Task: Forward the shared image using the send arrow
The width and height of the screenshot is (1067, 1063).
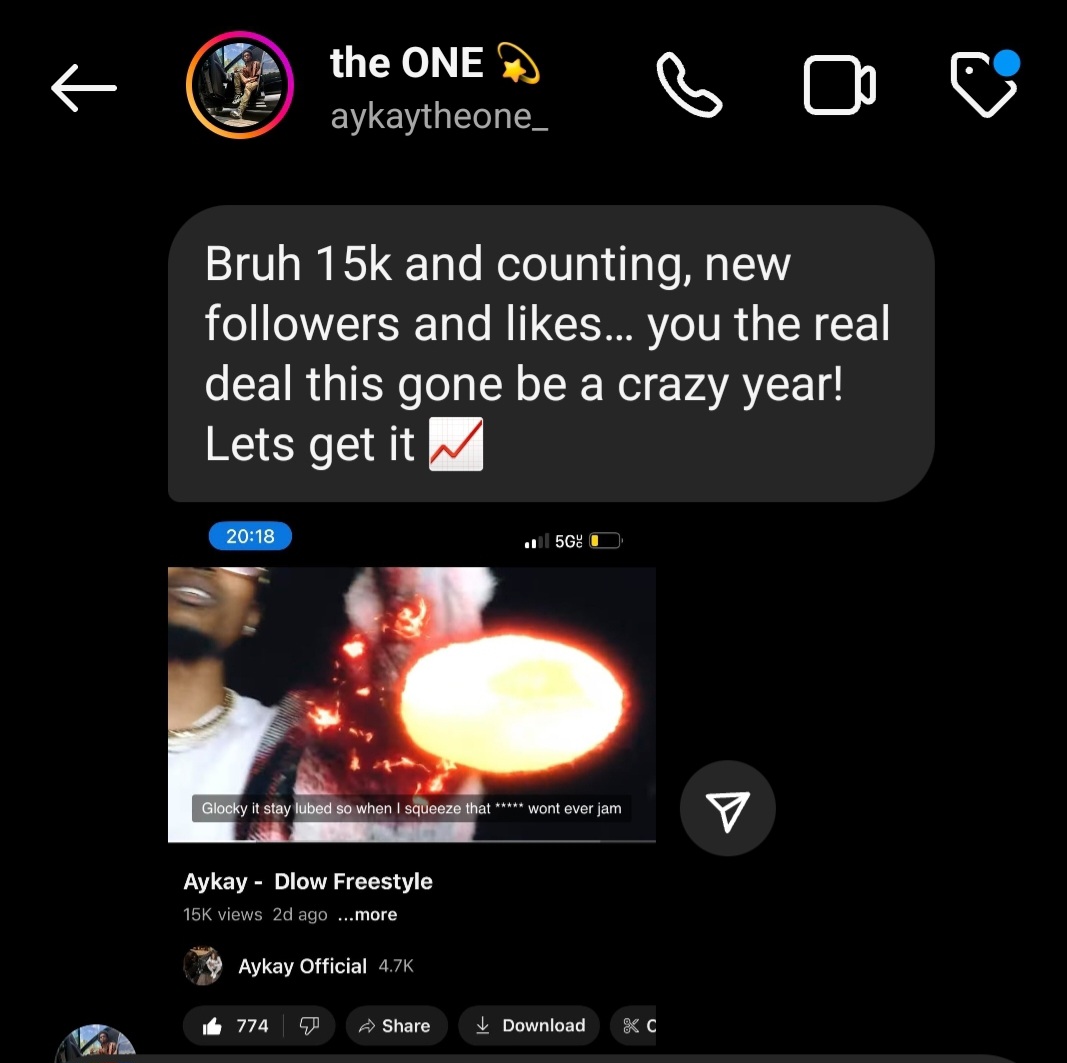Action: coord(727,808)
